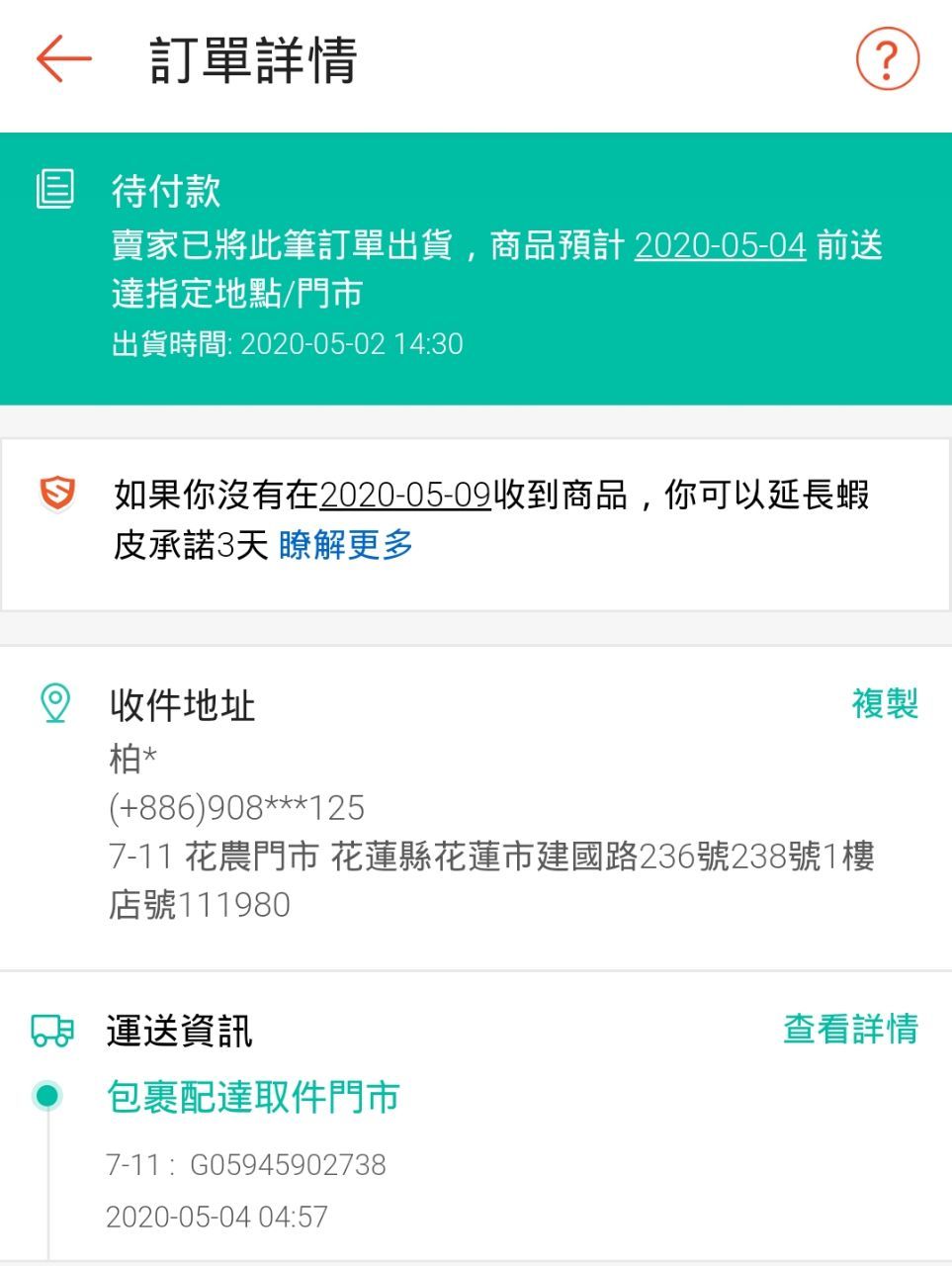Open the help question mark icon

887,59
